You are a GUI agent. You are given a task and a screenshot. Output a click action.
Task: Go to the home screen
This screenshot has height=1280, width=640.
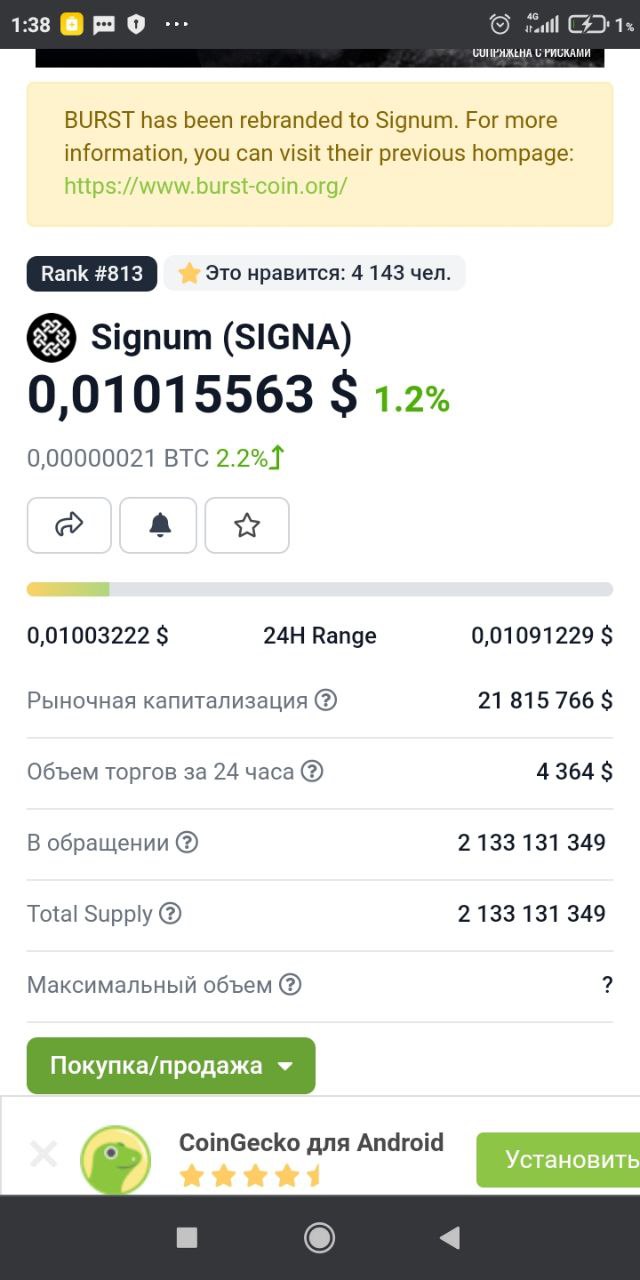(319, 1238)
